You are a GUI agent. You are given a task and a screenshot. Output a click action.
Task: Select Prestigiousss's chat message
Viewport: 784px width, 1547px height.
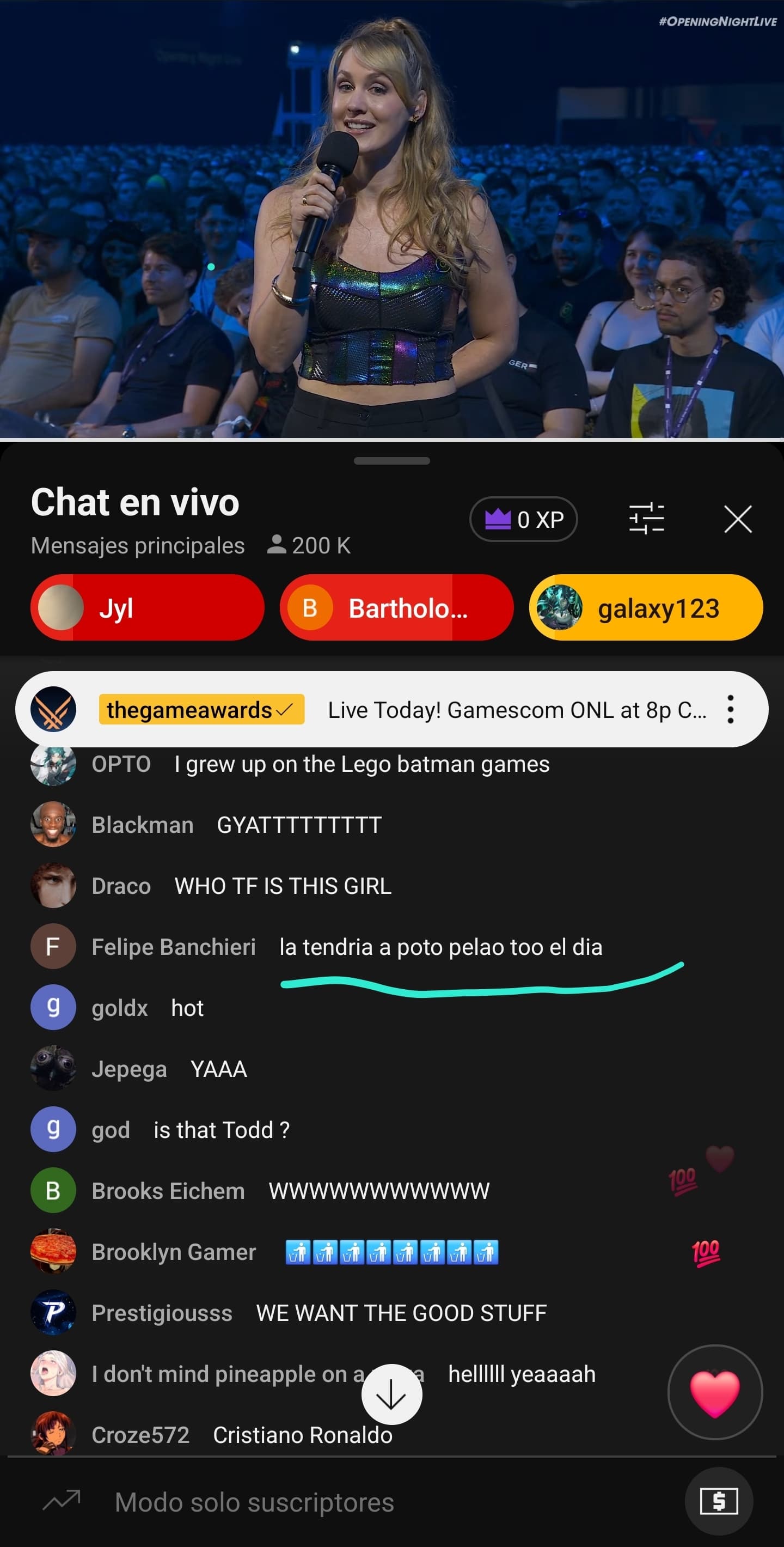pos(400,1313)
